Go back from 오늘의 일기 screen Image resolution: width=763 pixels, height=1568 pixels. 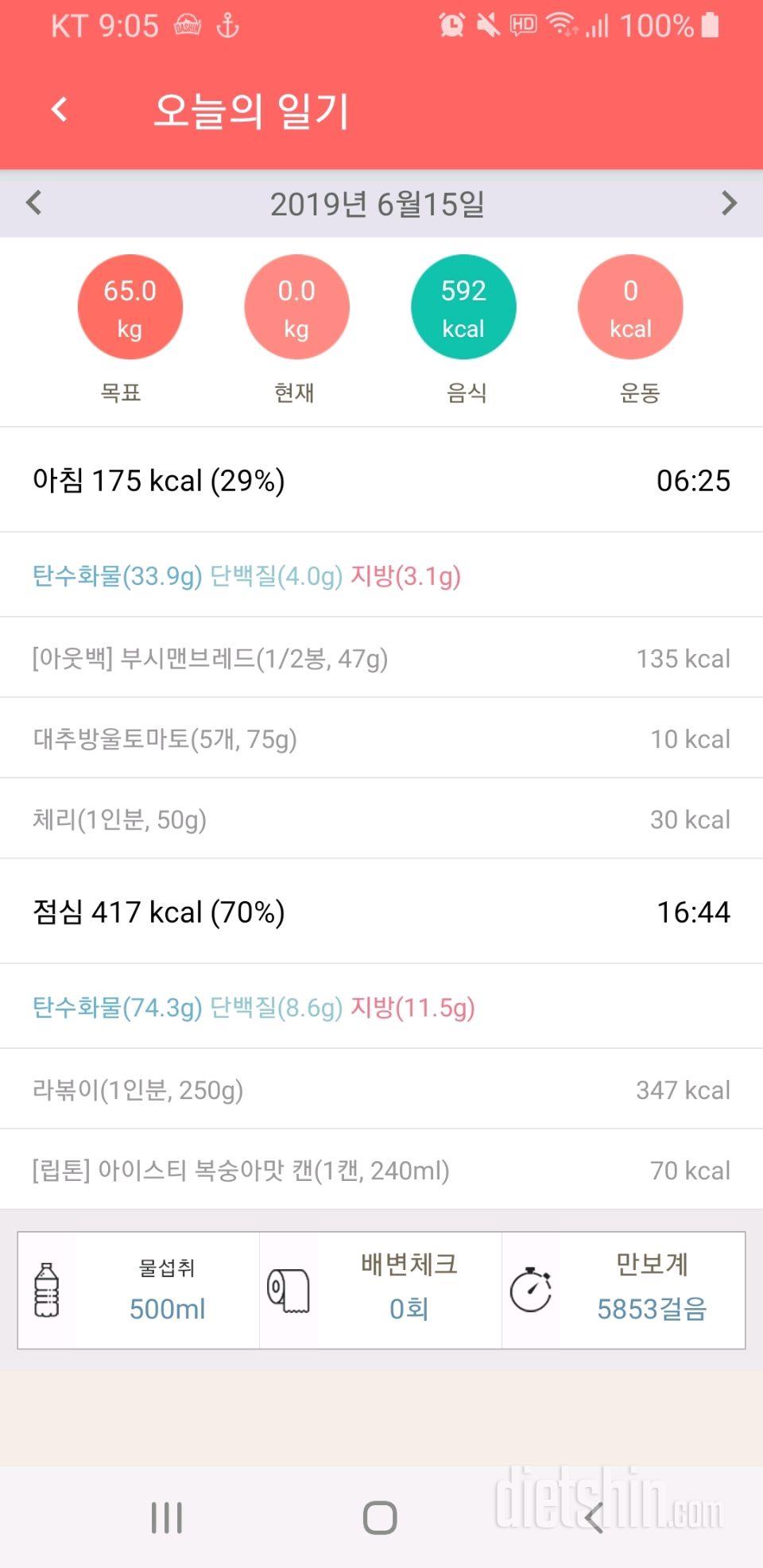click(x=60, y=110)
